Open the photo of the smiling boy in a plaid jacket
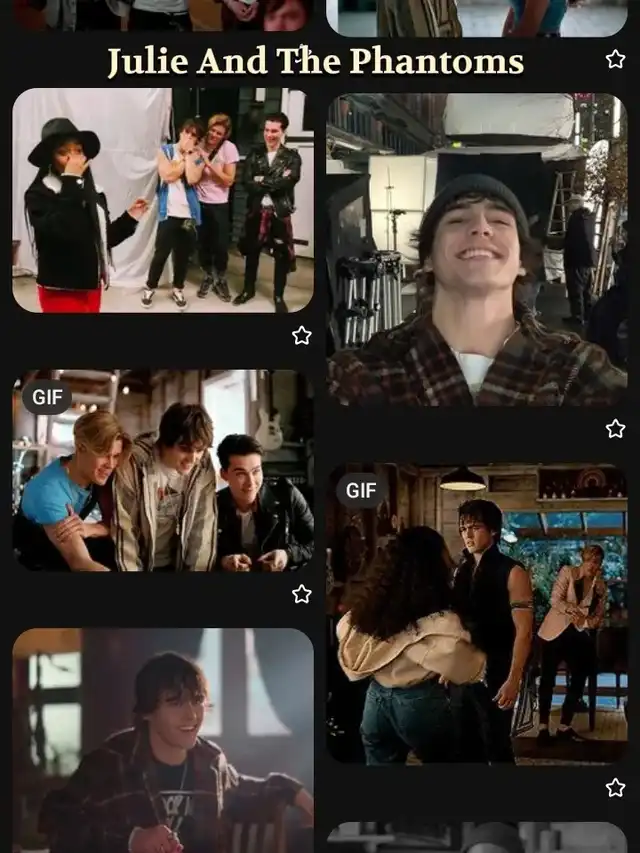The width and height of the screenshot is (640, 853). point(163,740)
